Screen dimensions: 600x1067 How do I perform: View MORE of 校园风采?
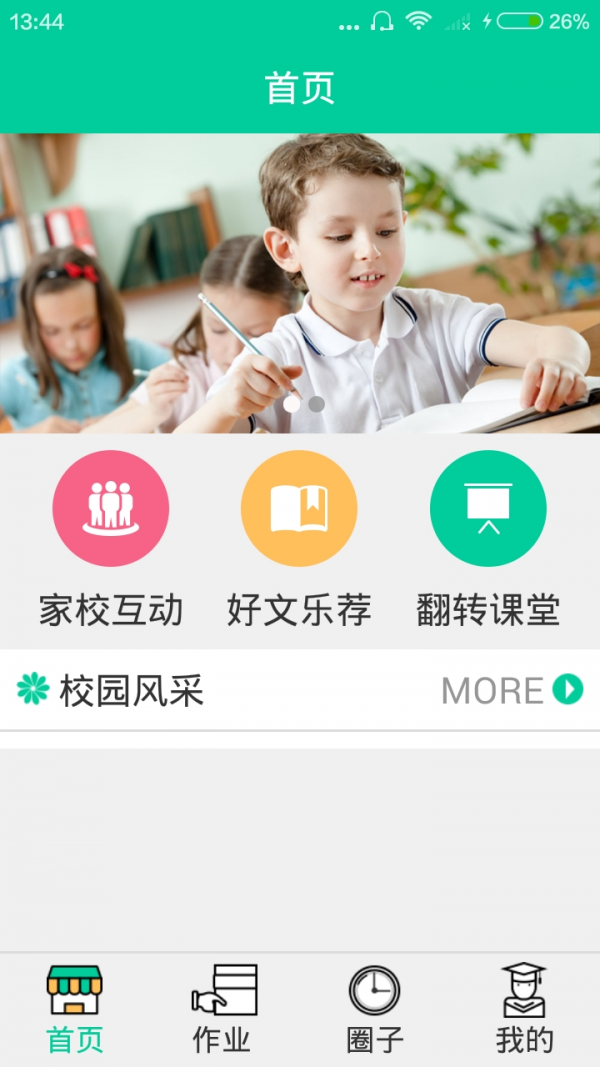tap(512, 690)
